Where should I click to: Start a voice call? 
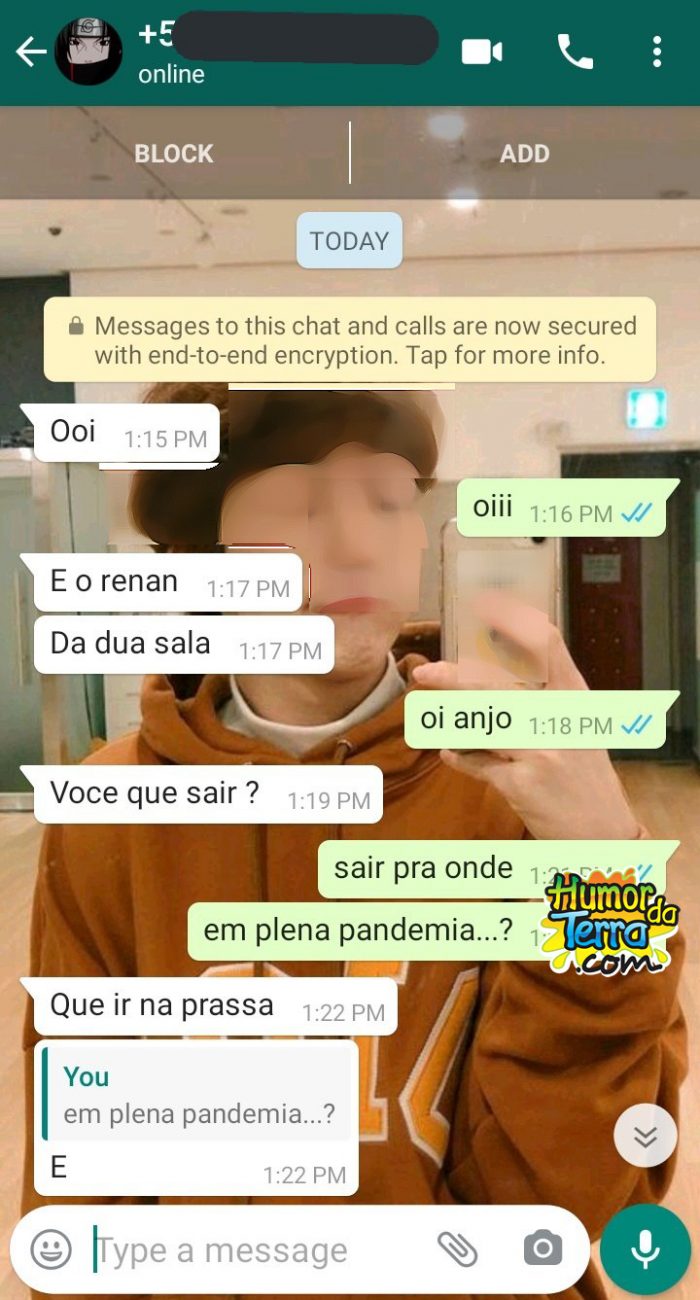tap(574, 52)
